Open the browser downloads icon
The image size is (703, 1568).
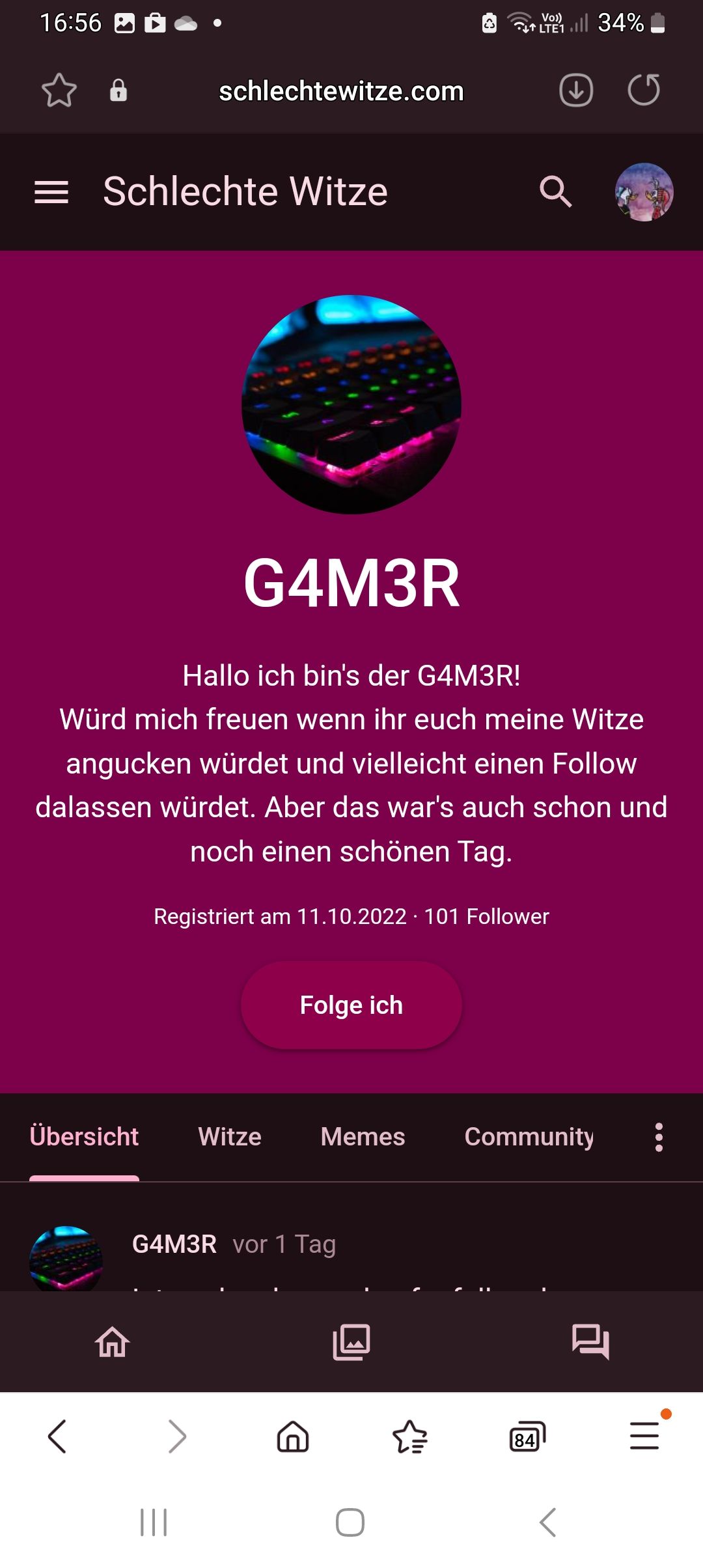coord(576,91)
